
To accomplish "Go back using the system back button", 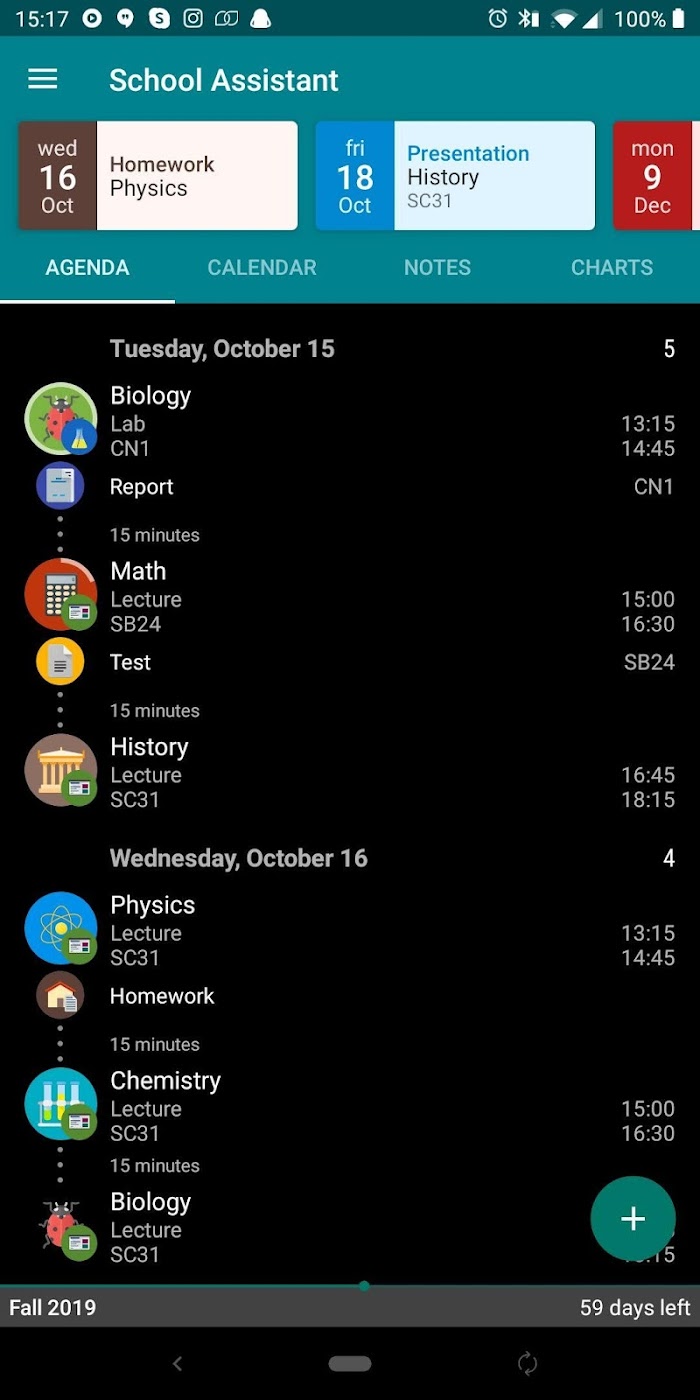I will click(x=177, y=1363).
